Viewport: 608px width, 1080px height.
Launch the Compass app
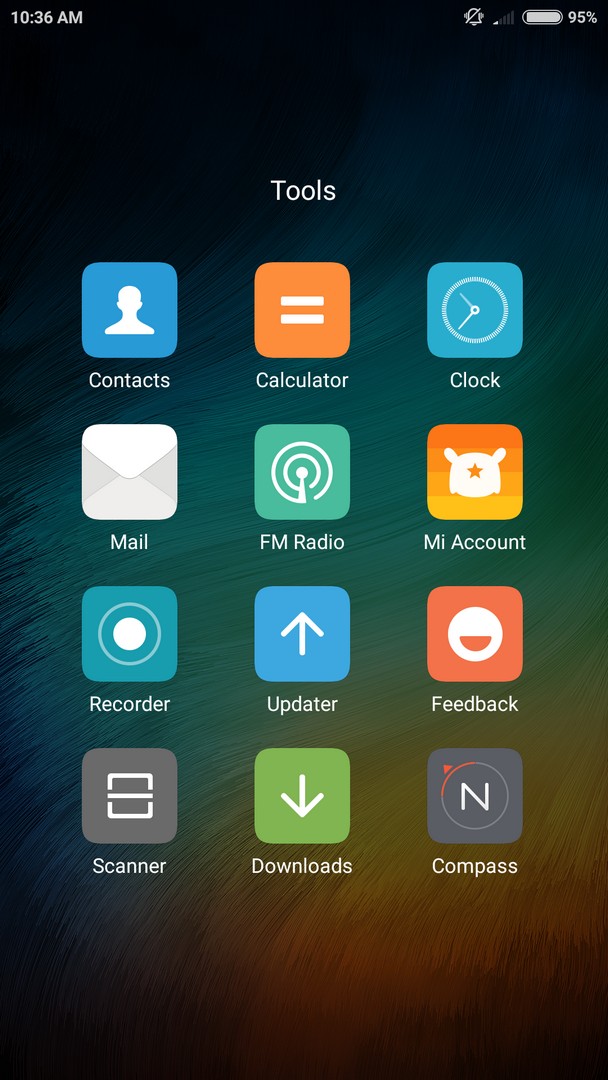pyautogui.click(x=475, y=796)
